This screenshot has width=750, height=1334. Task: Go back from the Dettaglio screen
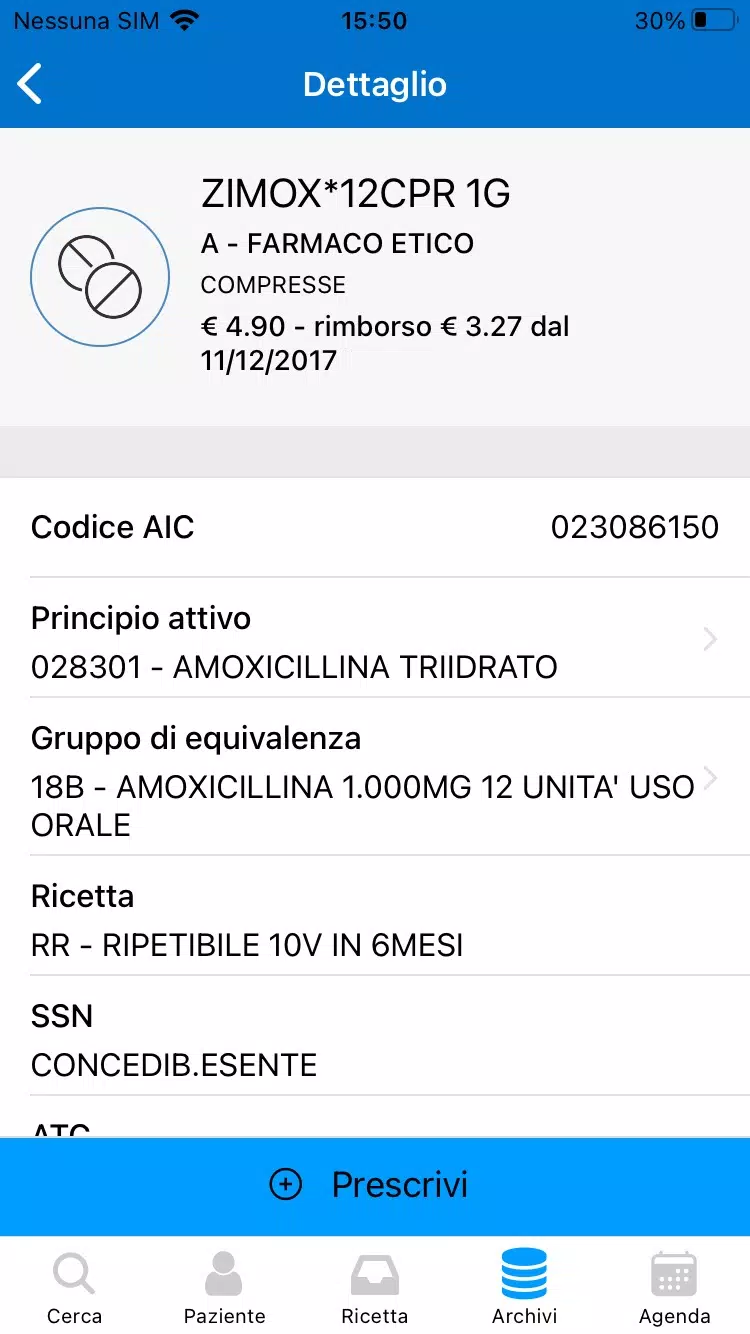click(31, 84)
